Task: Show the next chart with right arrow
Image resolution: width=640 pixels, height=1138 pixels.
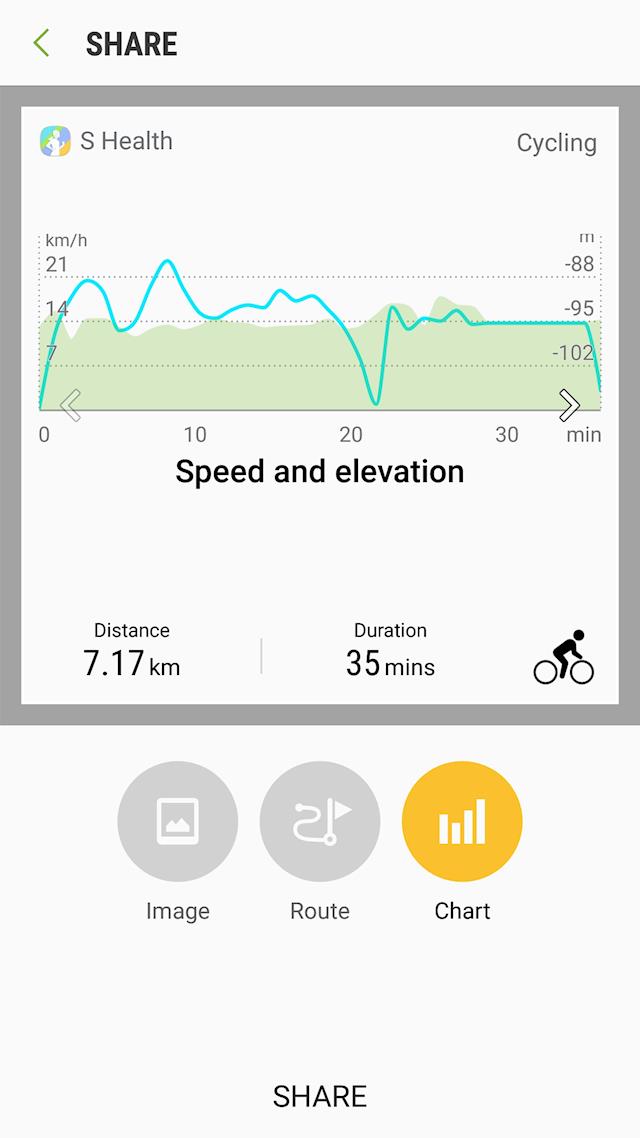Action: 569,405
